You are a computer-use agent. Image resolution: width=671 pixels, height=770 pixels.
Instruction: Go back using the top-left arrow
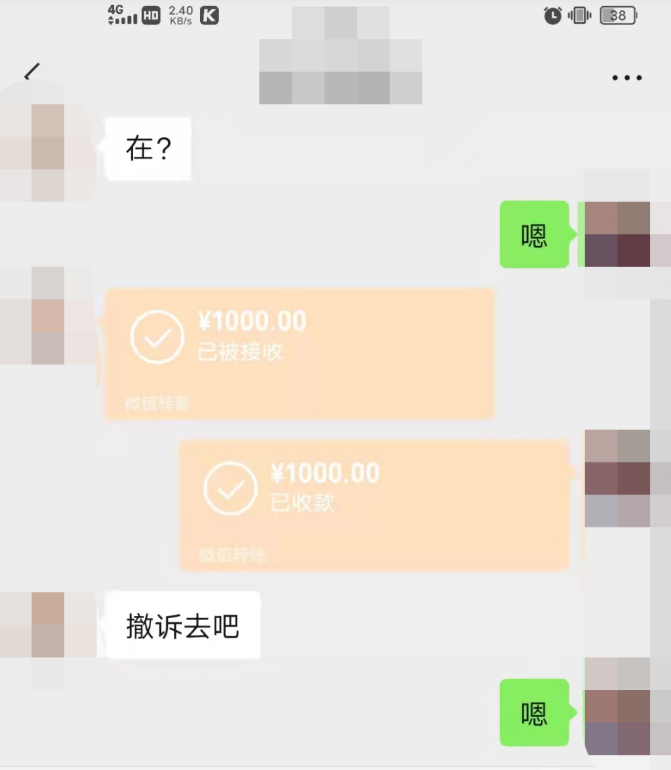(32, 72)
